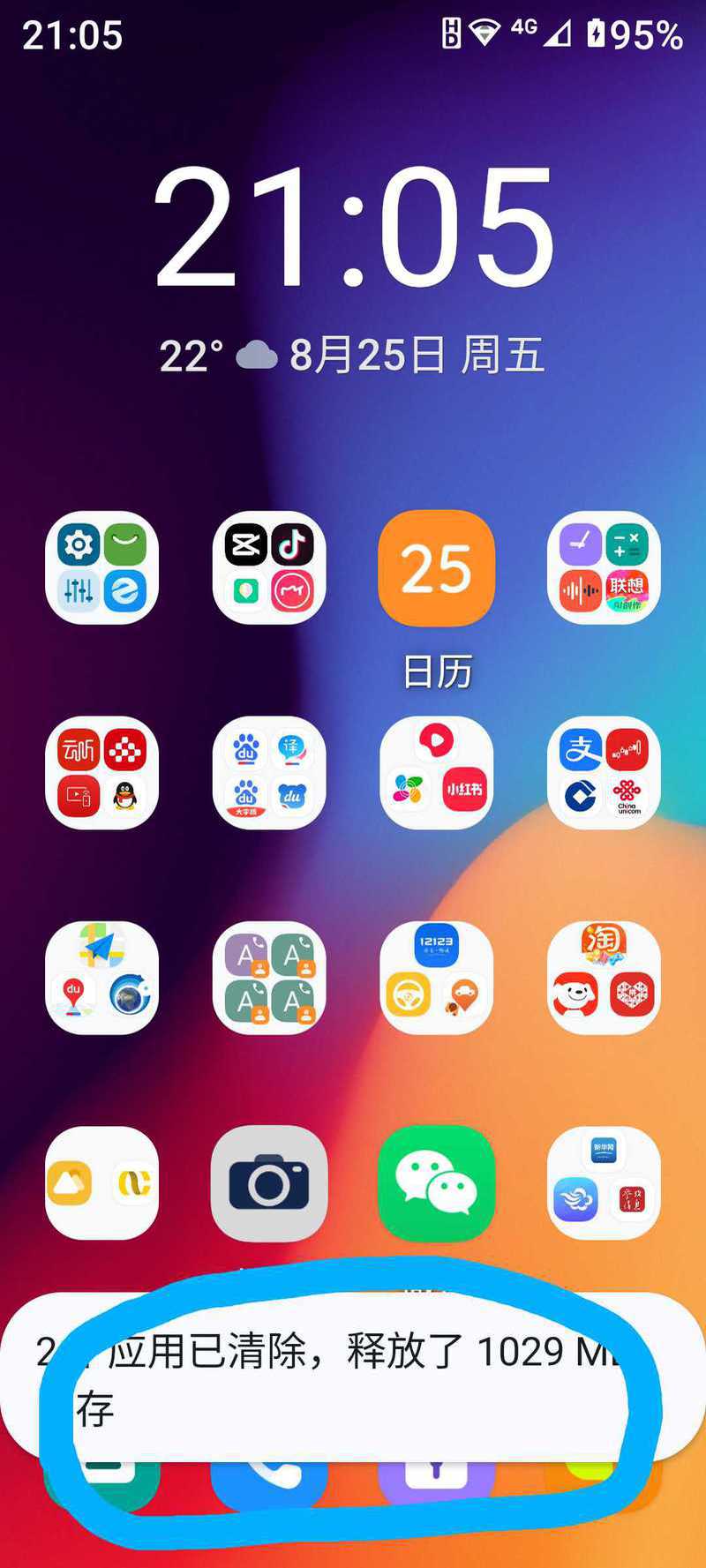The image size is (706, 1568).
Task: Open the folder containing Xiaohongshu
Action: 436,773
